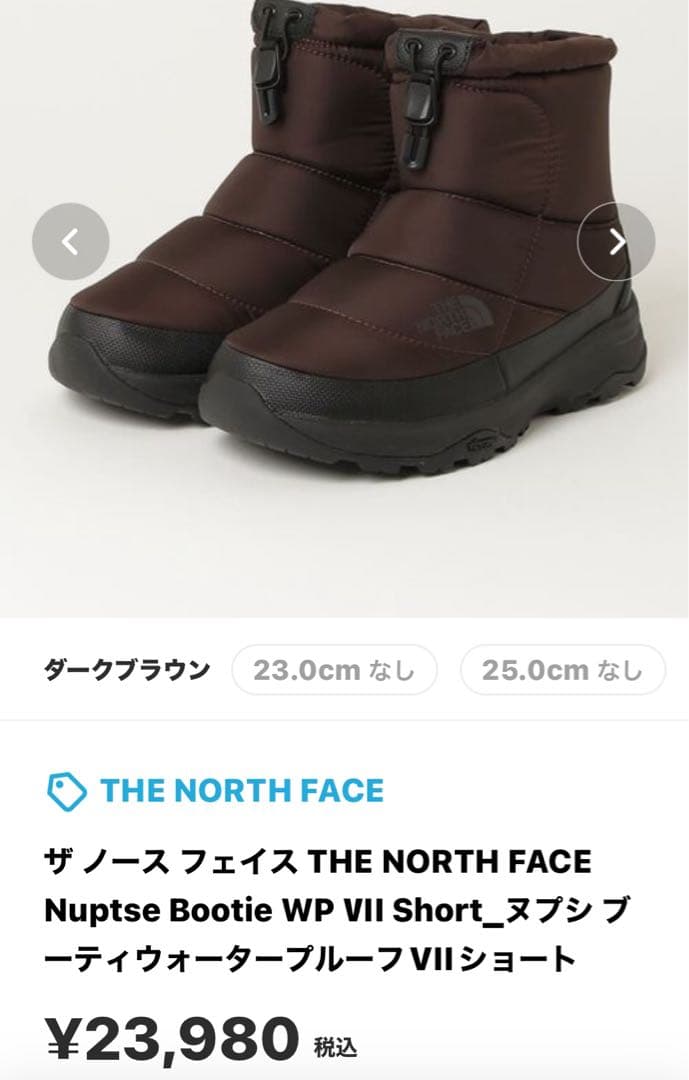This screenshot has width=689, height=1080.
Task: Show the next product photo
Action: (616, 241)
